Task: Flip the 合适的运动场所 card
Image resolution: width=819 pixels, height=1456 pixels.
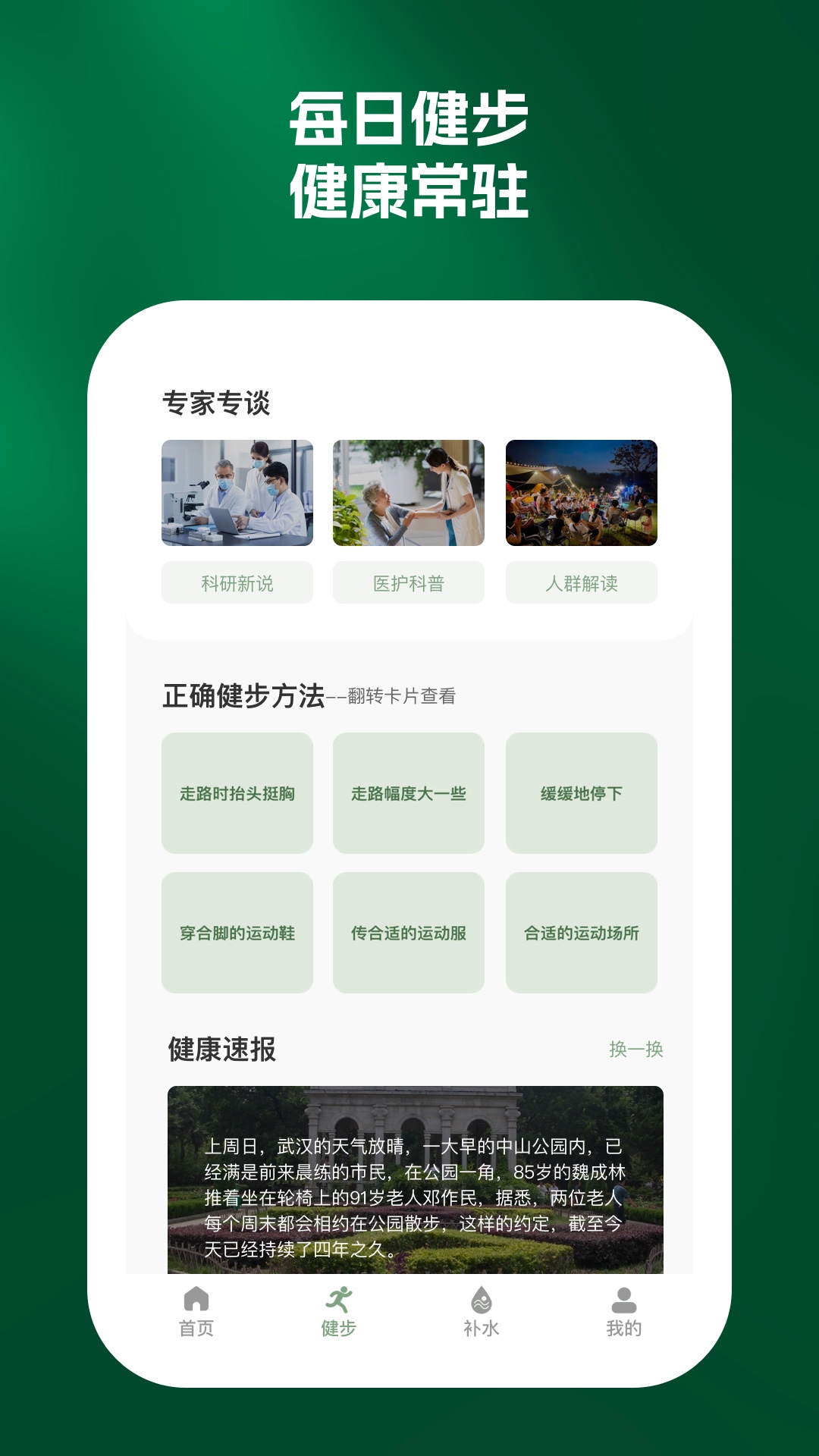Action: coord(582,932)
